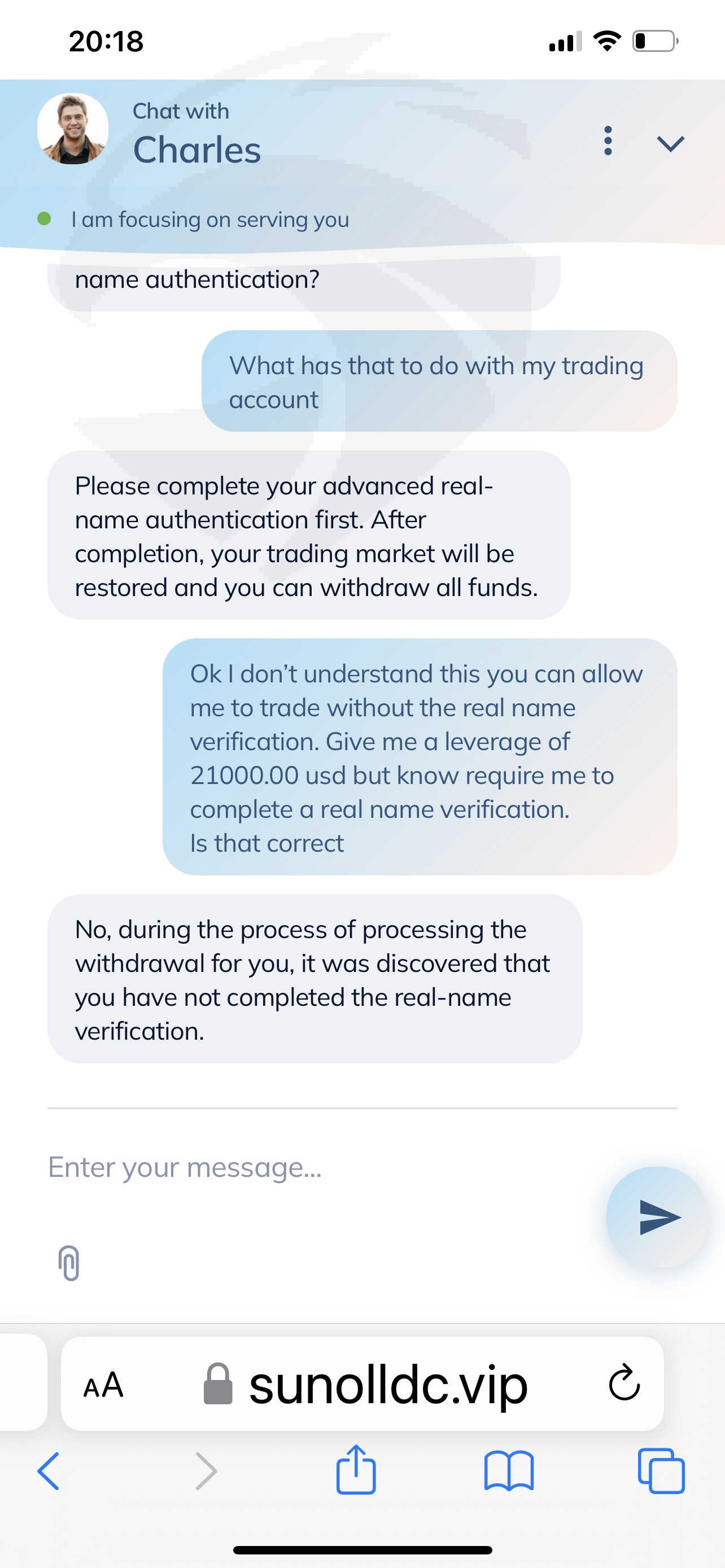Show all open Safari tabs
The height and width of the screenshot is (1568, 725).
(x=661, y=1470)
